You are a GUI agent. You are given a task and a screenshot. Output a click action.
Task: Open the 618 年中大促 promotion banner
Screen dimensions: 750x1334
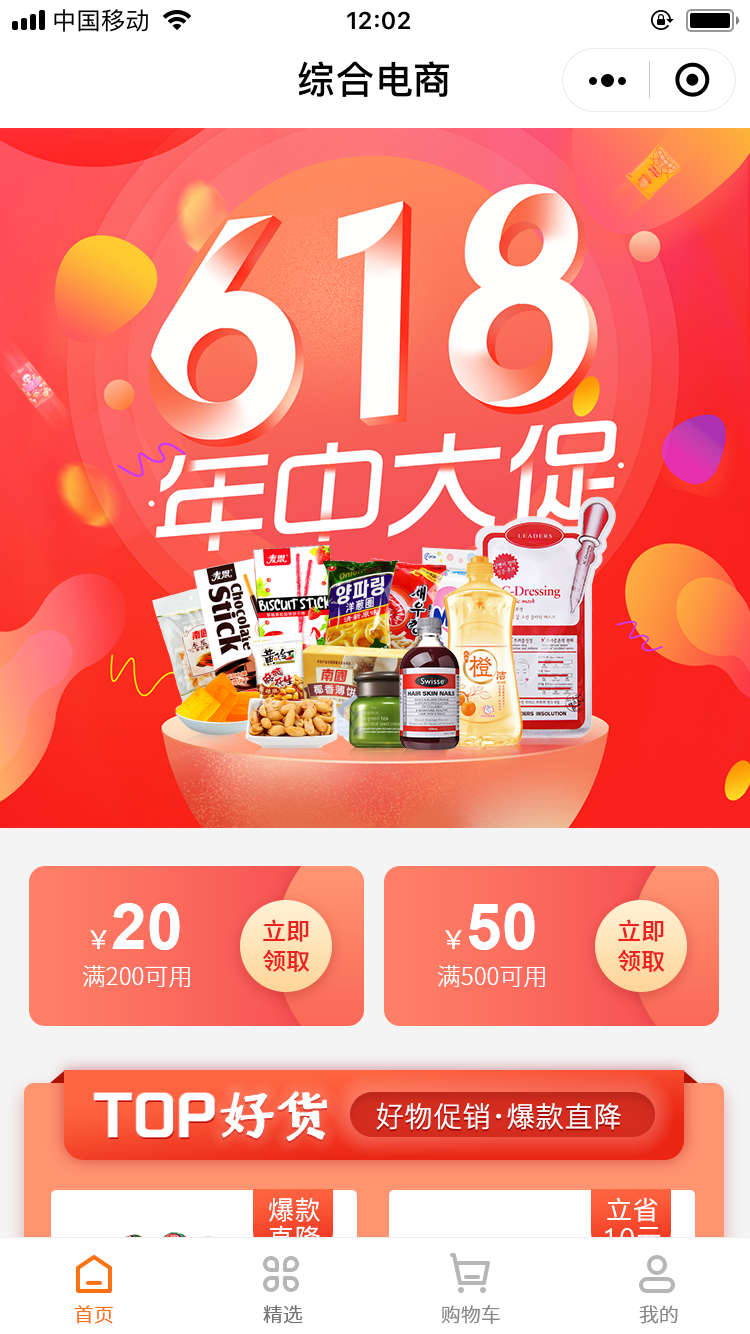(375, 478)
